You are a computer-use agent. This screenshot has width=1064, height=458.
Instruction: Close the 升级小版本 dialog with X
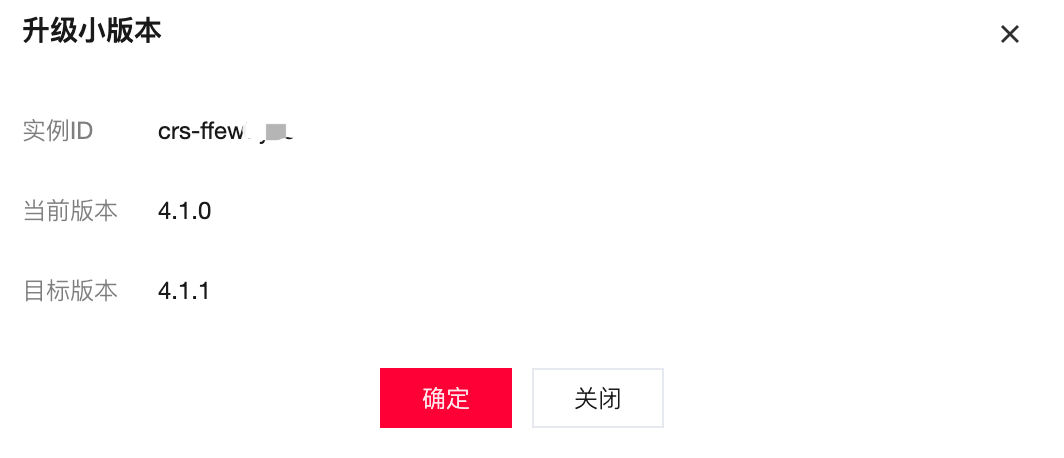coord(1009,35)
